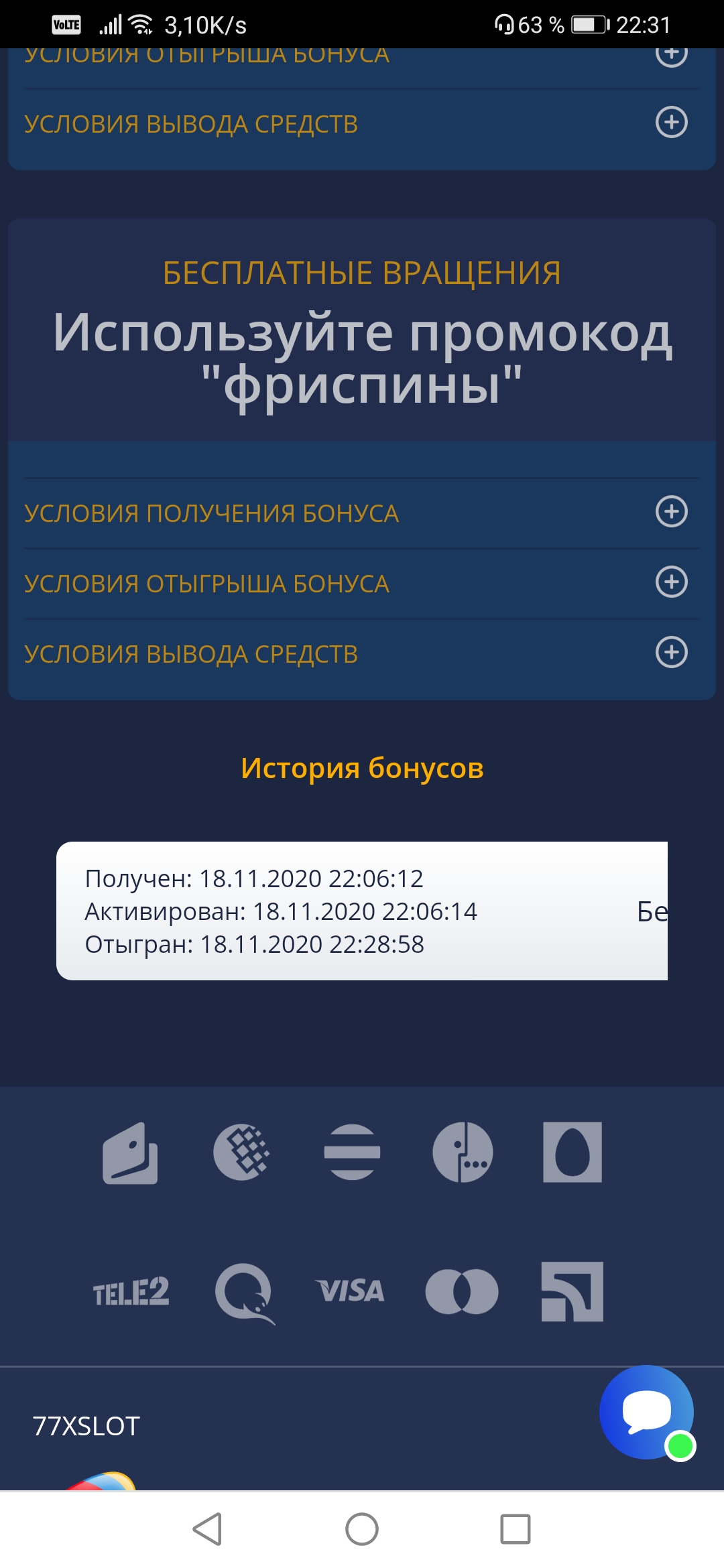Open the live chat bubble
Image resolution: width=724 pixels, height=1568 pixels.
(646, 1412)
